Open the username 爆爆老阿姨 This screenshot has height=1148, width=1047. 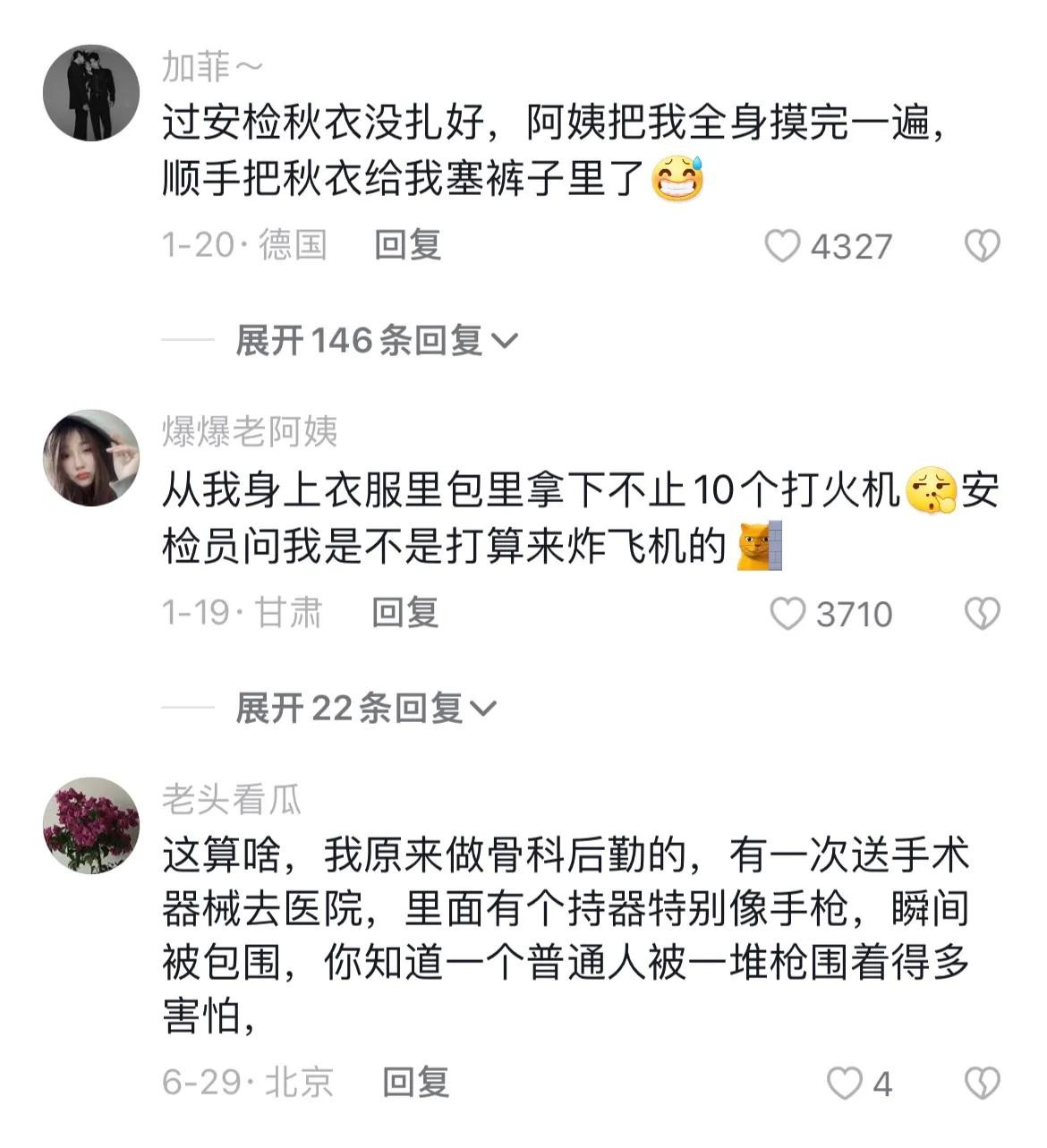(x=250, y=432)
